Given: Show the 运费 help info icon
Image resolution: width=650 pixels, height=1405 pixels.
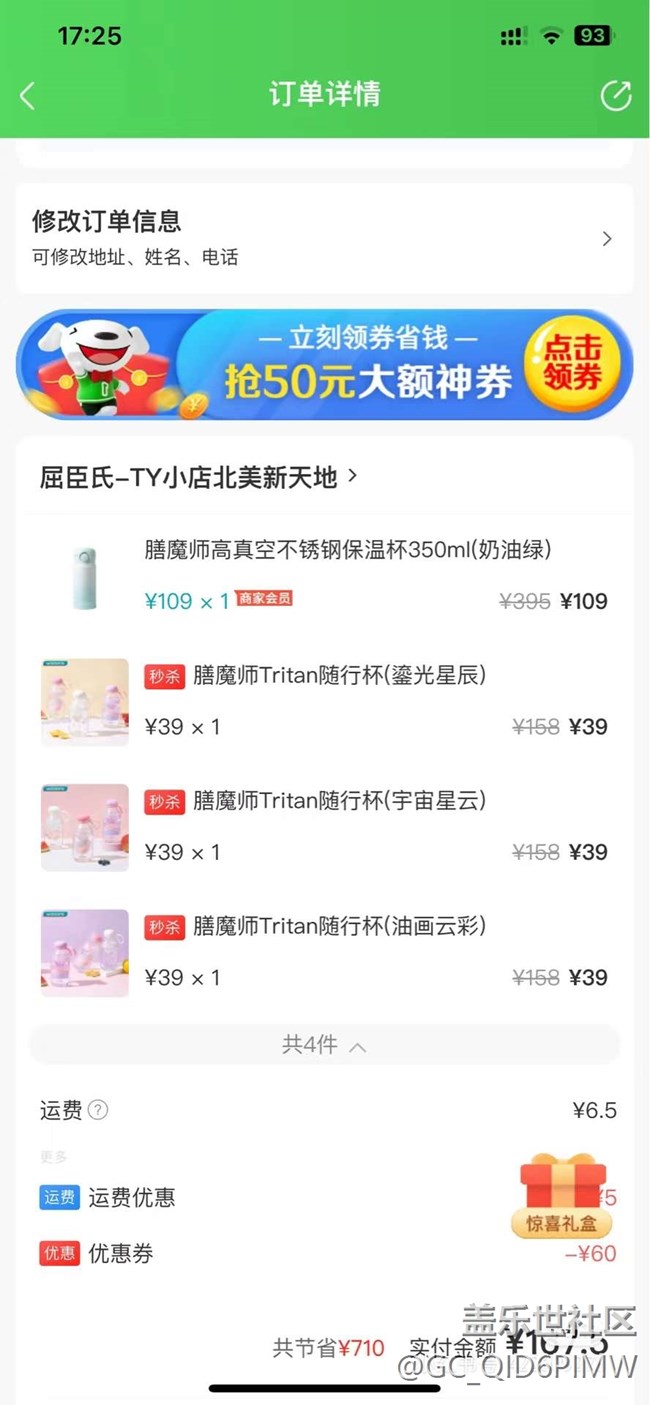Looking at the screenshot, I should click(98, 1110).
